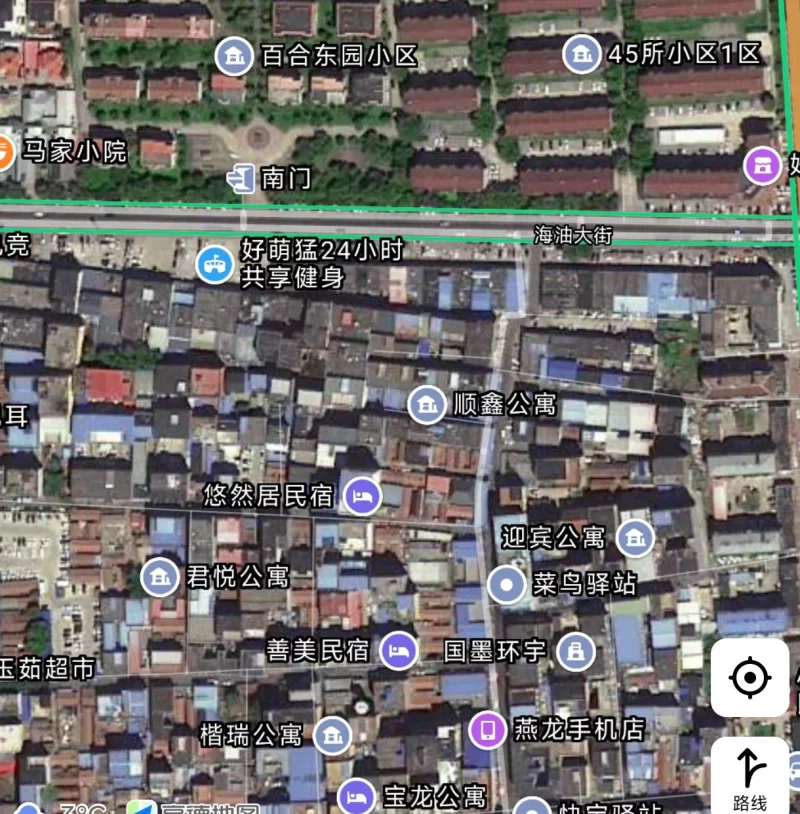
Task: Open the 迎宾公寓 place marker
Action: pyautogui.click(x=634, y=538)
